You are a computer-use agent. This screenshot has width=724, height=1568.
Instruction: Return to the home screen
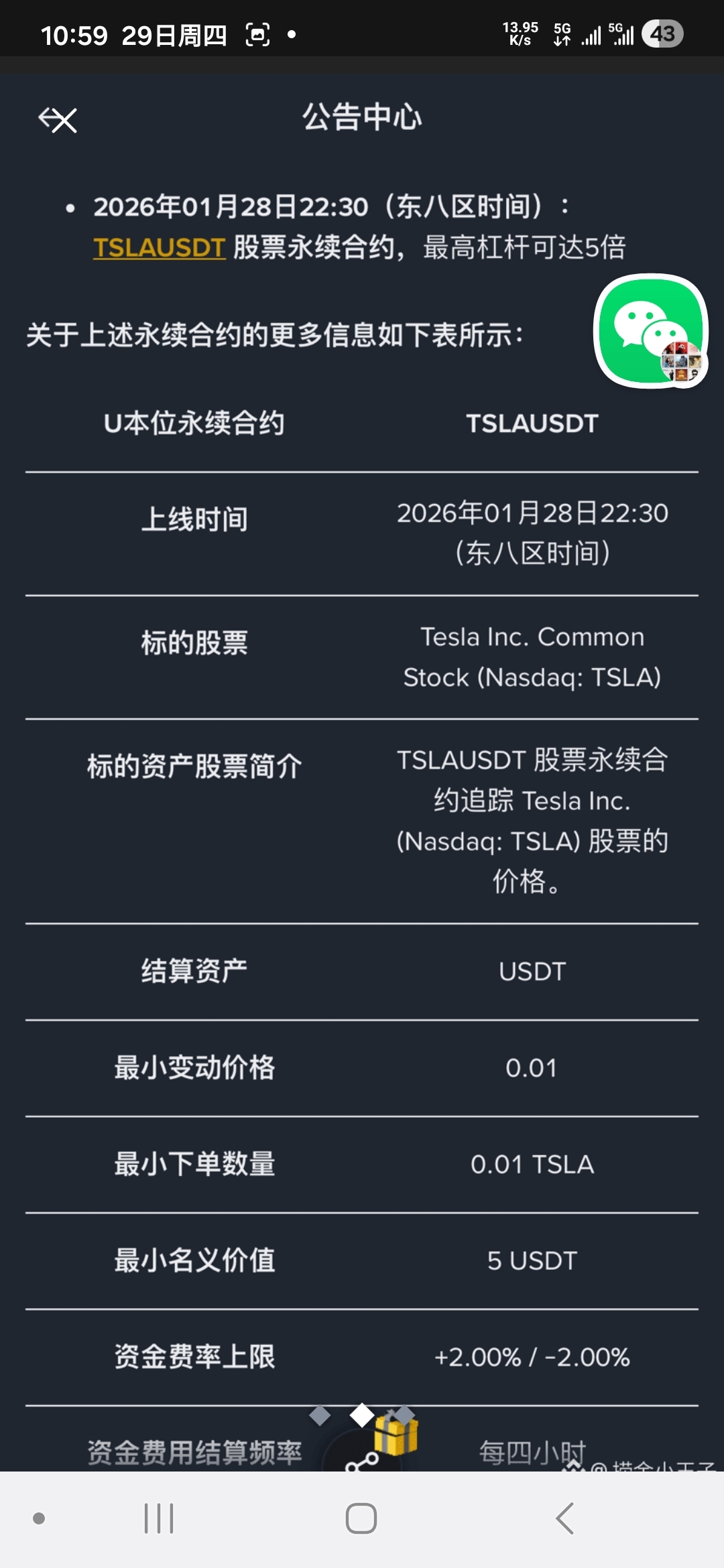361,1518
